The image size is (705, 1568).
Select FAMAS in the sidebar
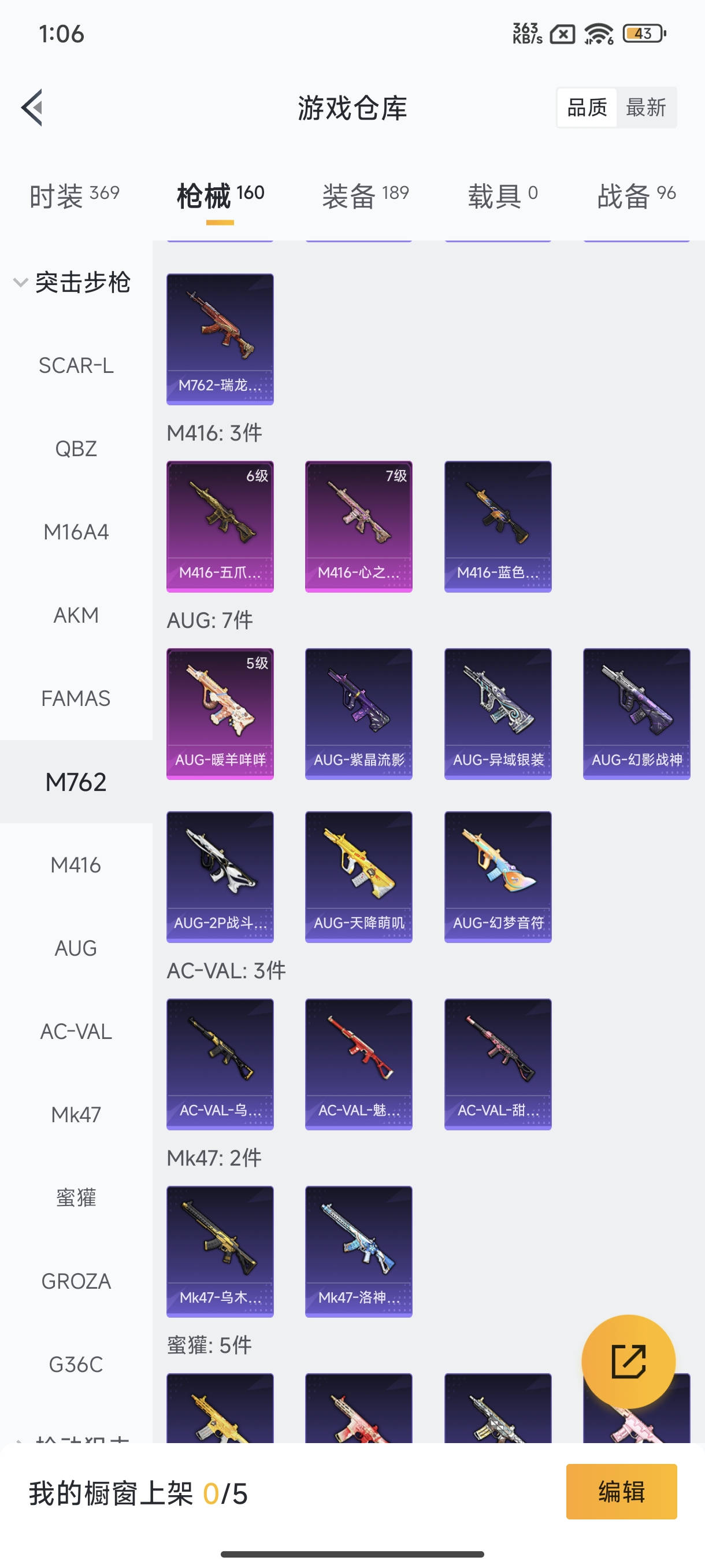[x=76, y=698]
